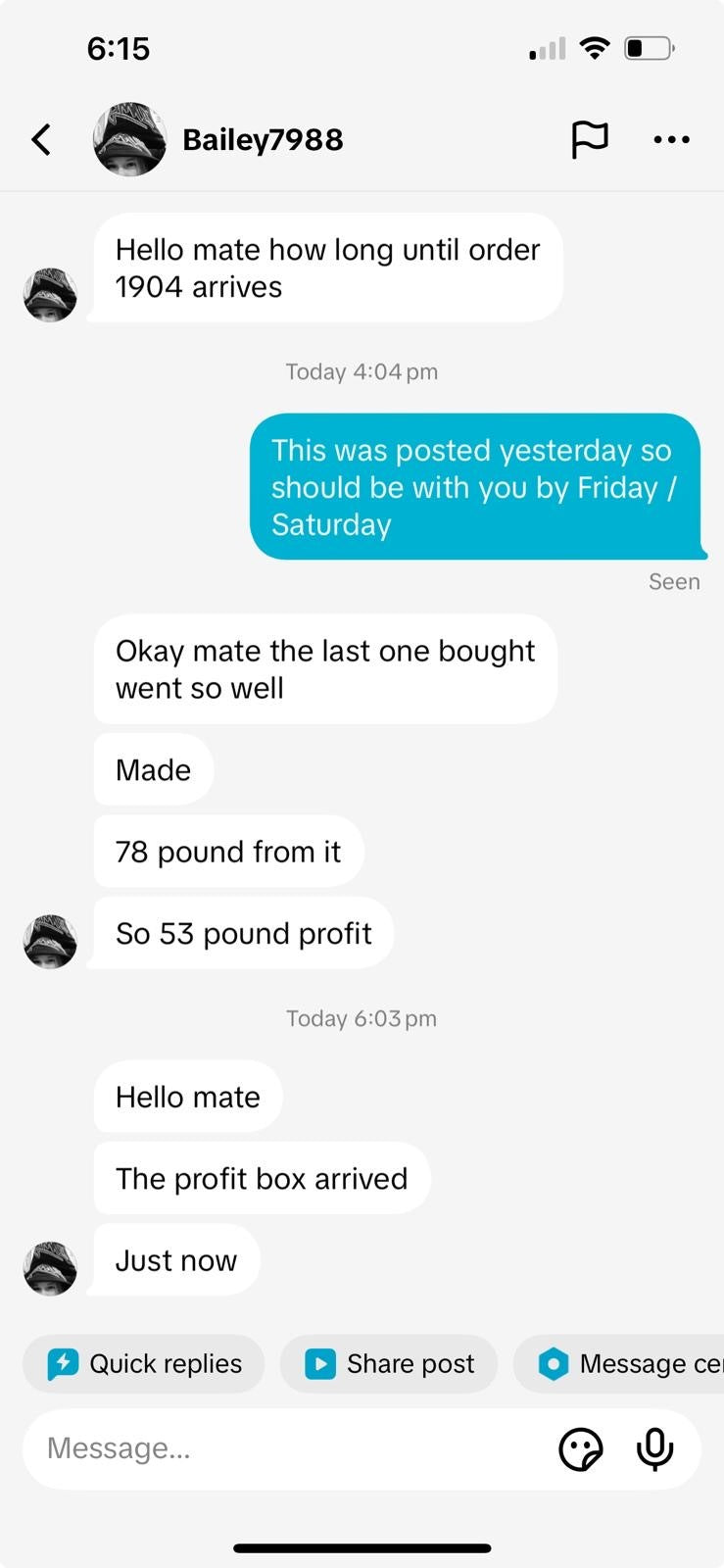This screenshot has width=724, height=1568.
Task: Open the three-dot more options menu
Action: 671,140
